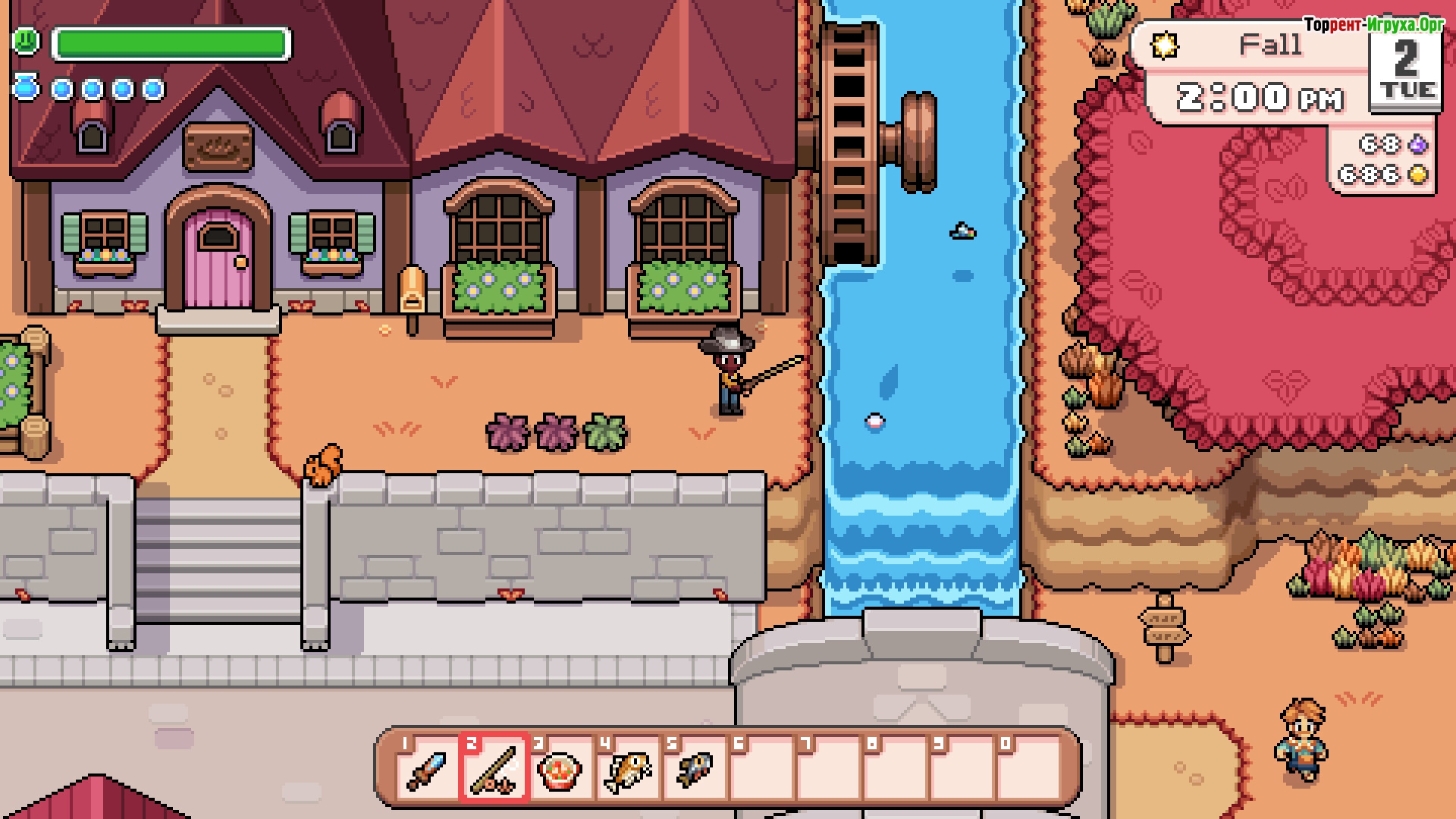
Task: Select the food dish in slot 3
Action: pyautogui.click(x=560, y=767)
